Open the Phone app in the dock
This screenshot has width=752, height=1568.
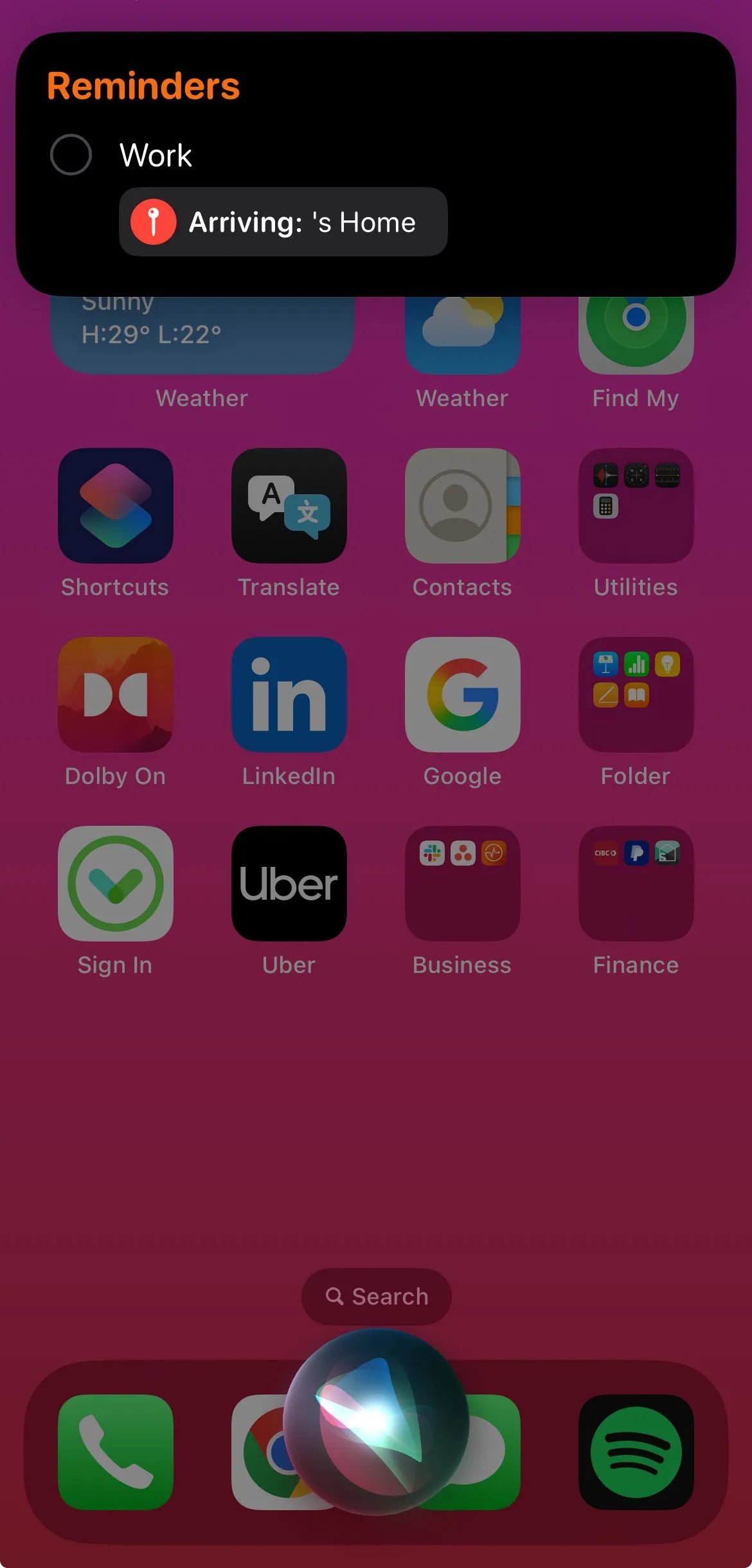pos(116,1452)
